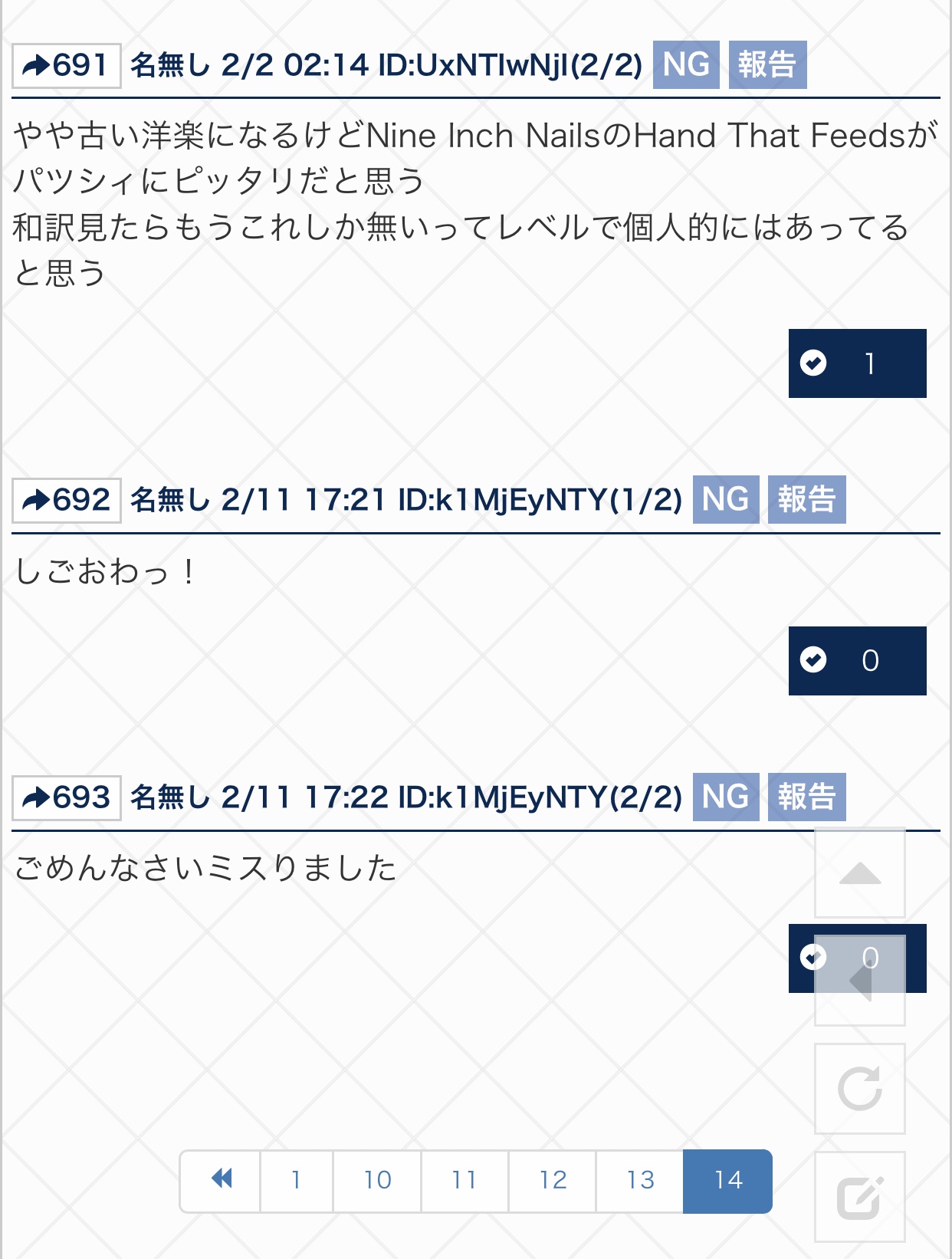Tap NG on post 691

tap(685, 65)
